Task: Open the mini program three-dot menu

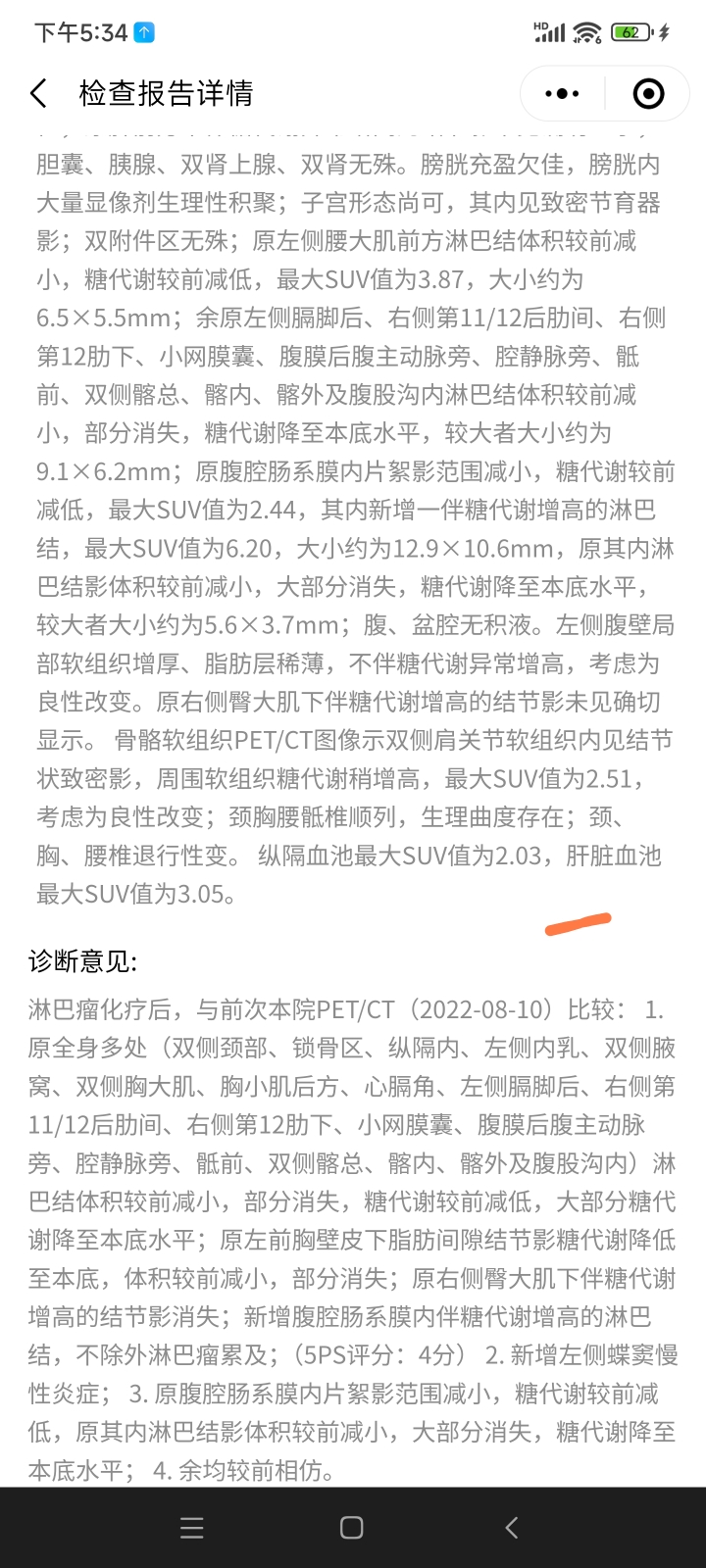Action: [x=562, y=94]
